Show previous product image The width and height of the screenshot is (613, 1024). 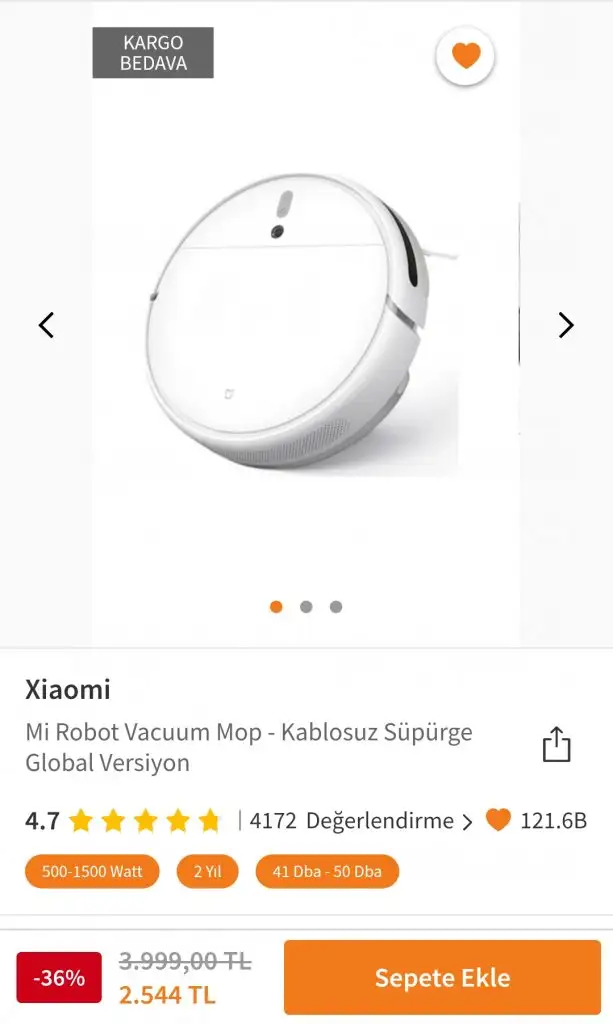pos(46,325)
